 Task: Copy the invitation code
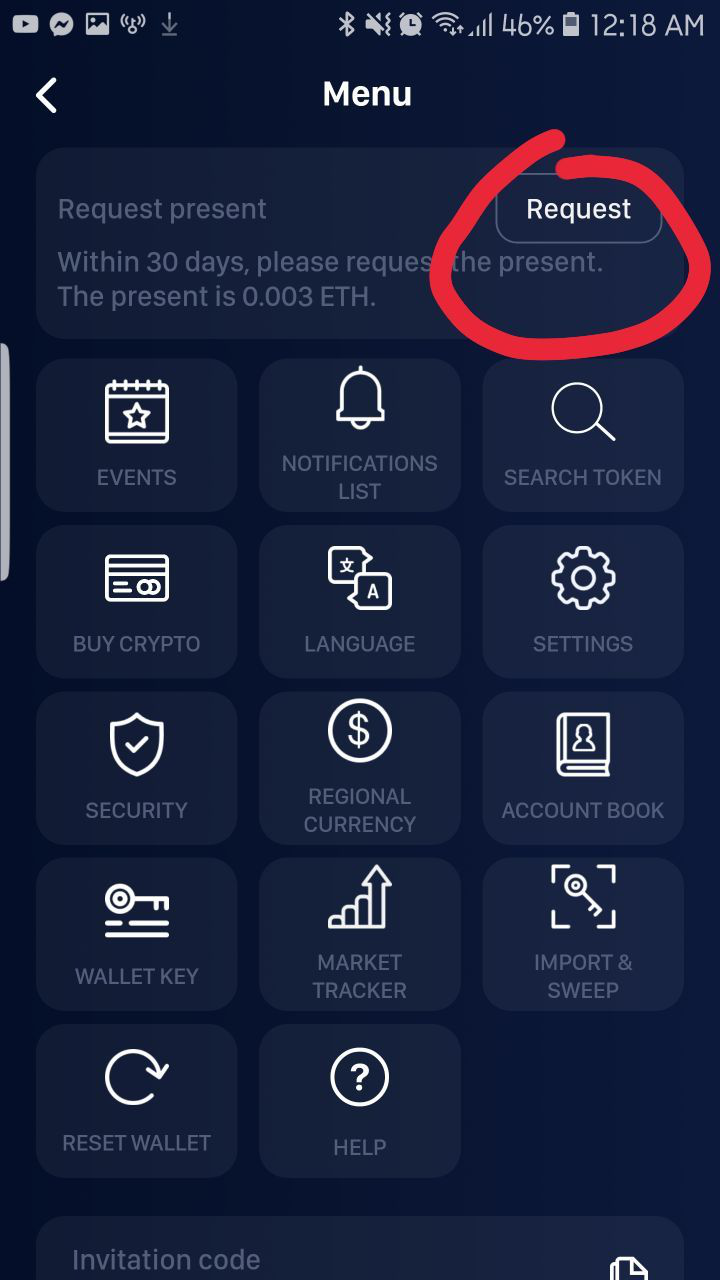(x=628, y=1266)
